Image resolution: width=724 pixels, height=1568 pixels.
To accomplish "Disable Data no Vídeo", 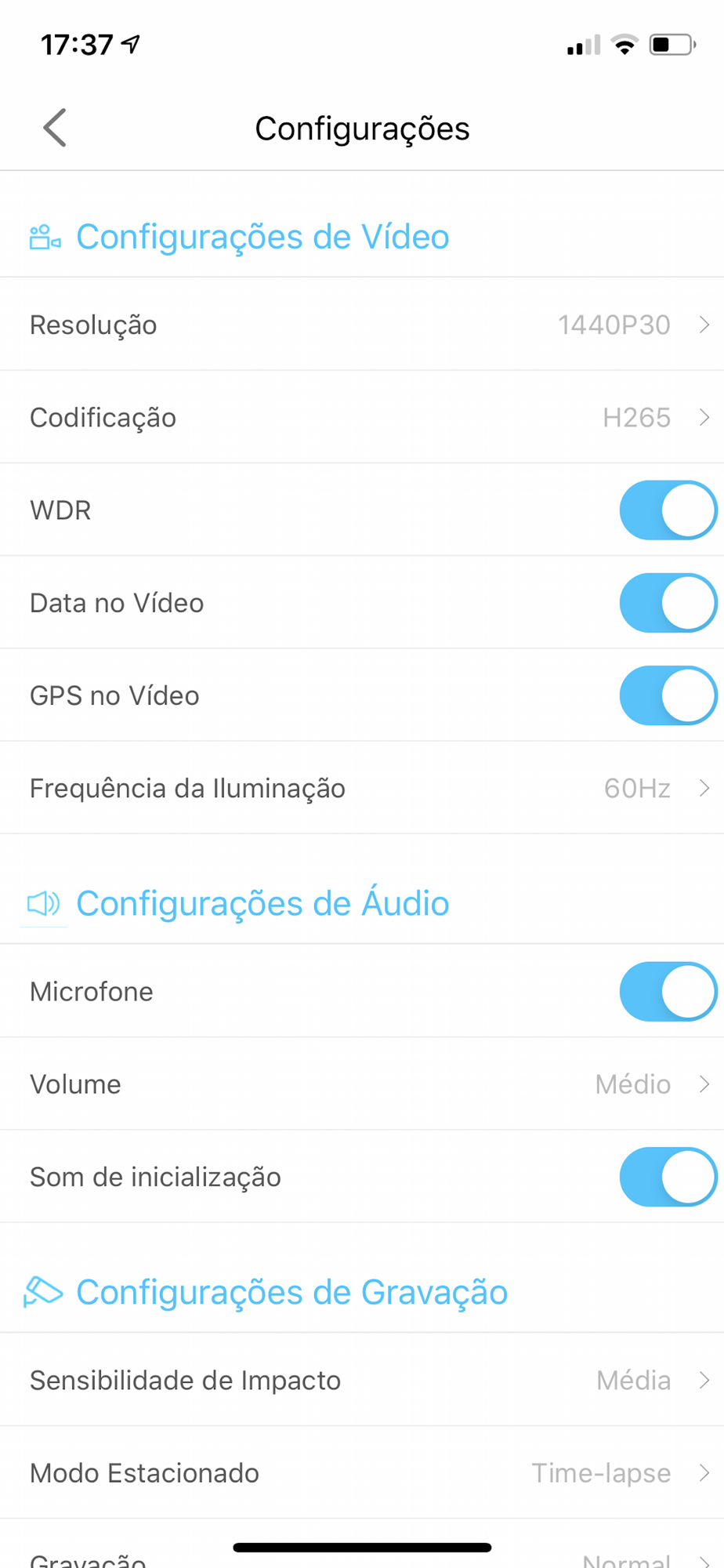I will tap(668, 603).
